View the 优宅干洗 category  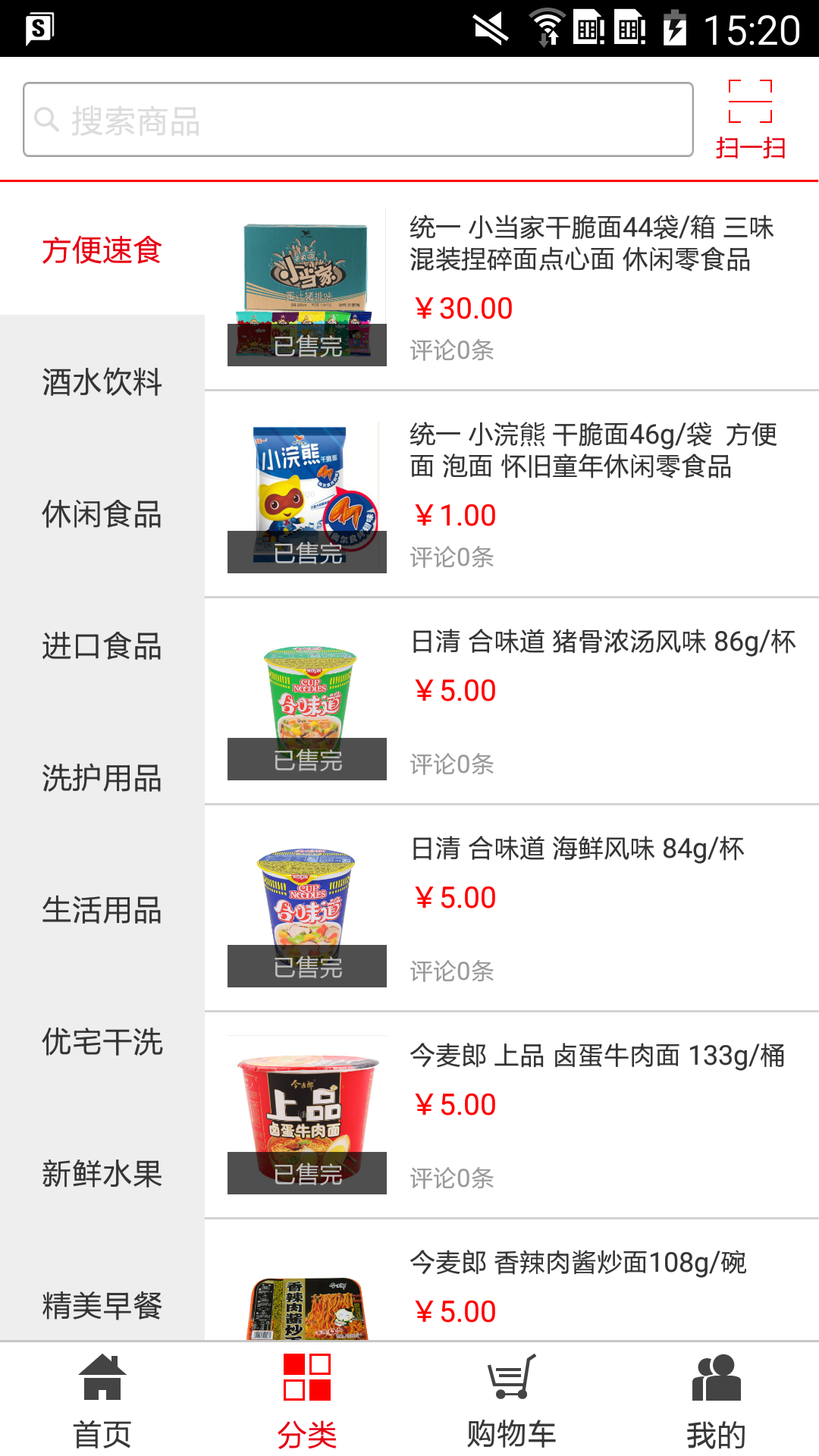(102, 1042)
